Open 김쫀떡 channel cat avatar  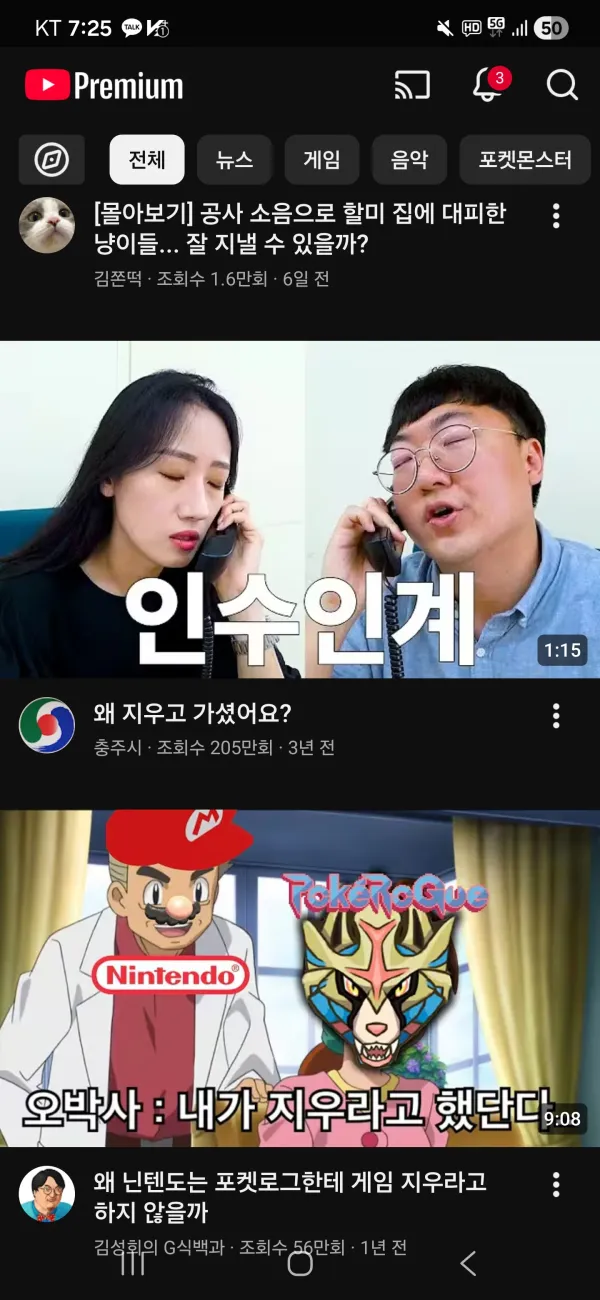[47, 225]
